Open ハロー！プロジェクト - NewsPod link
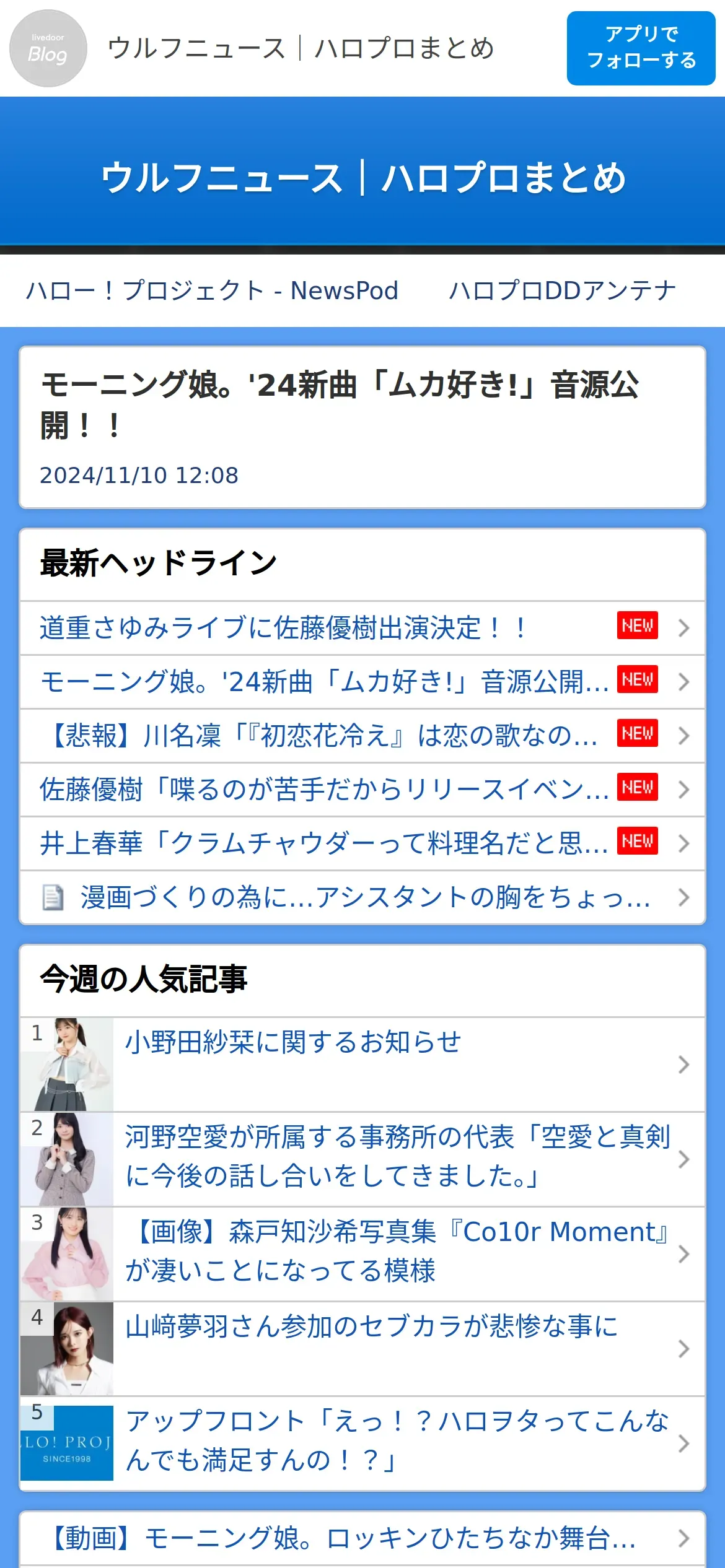The height and width of the screenshot is (1568, 725). (x=212, y=290)
